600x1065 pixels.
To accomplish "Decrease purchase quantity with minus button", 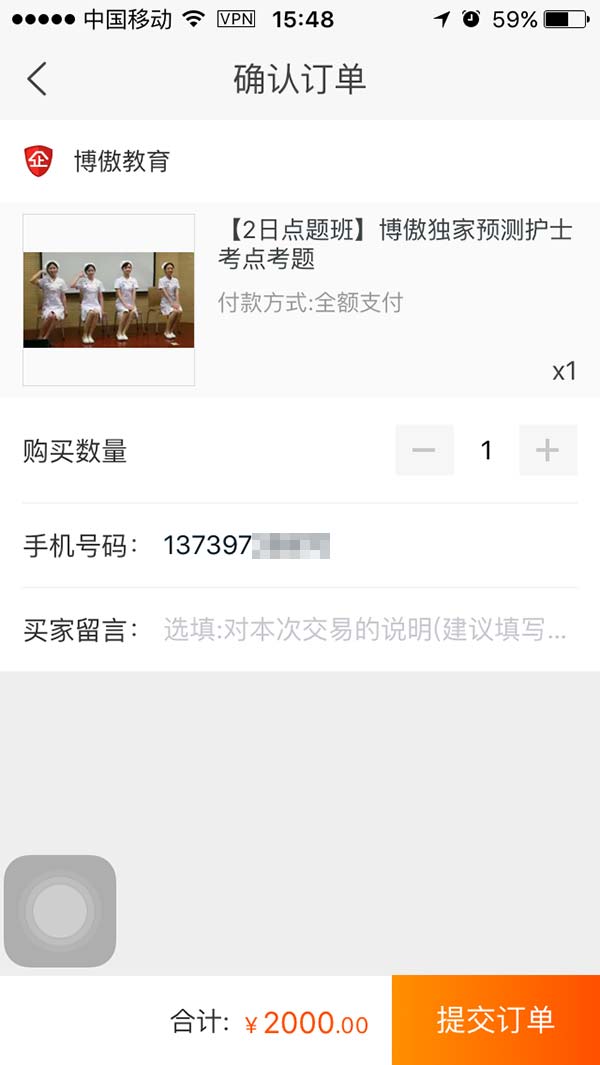I will [424, 450].
